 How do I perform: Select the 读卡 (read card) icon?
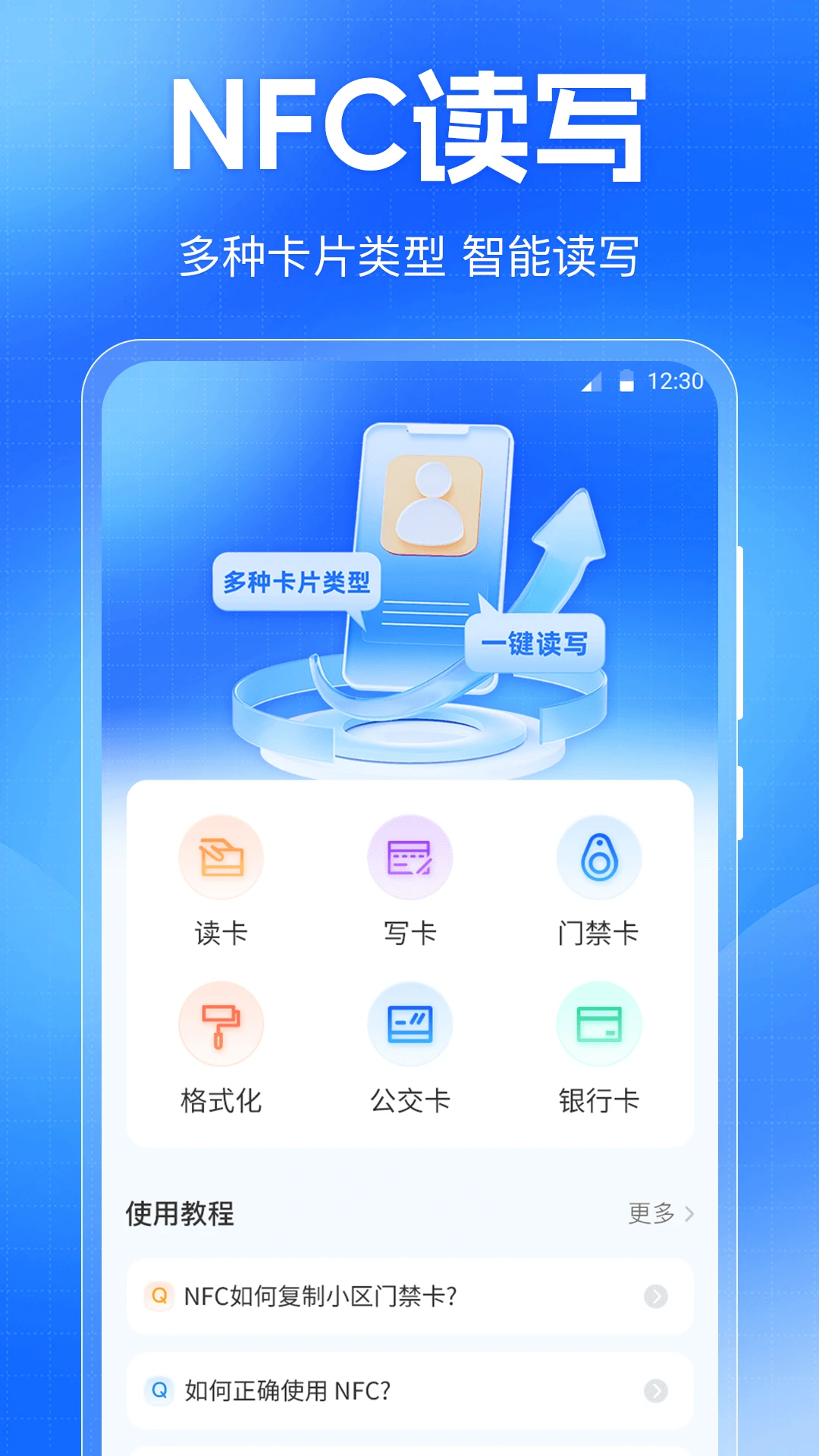221,857
